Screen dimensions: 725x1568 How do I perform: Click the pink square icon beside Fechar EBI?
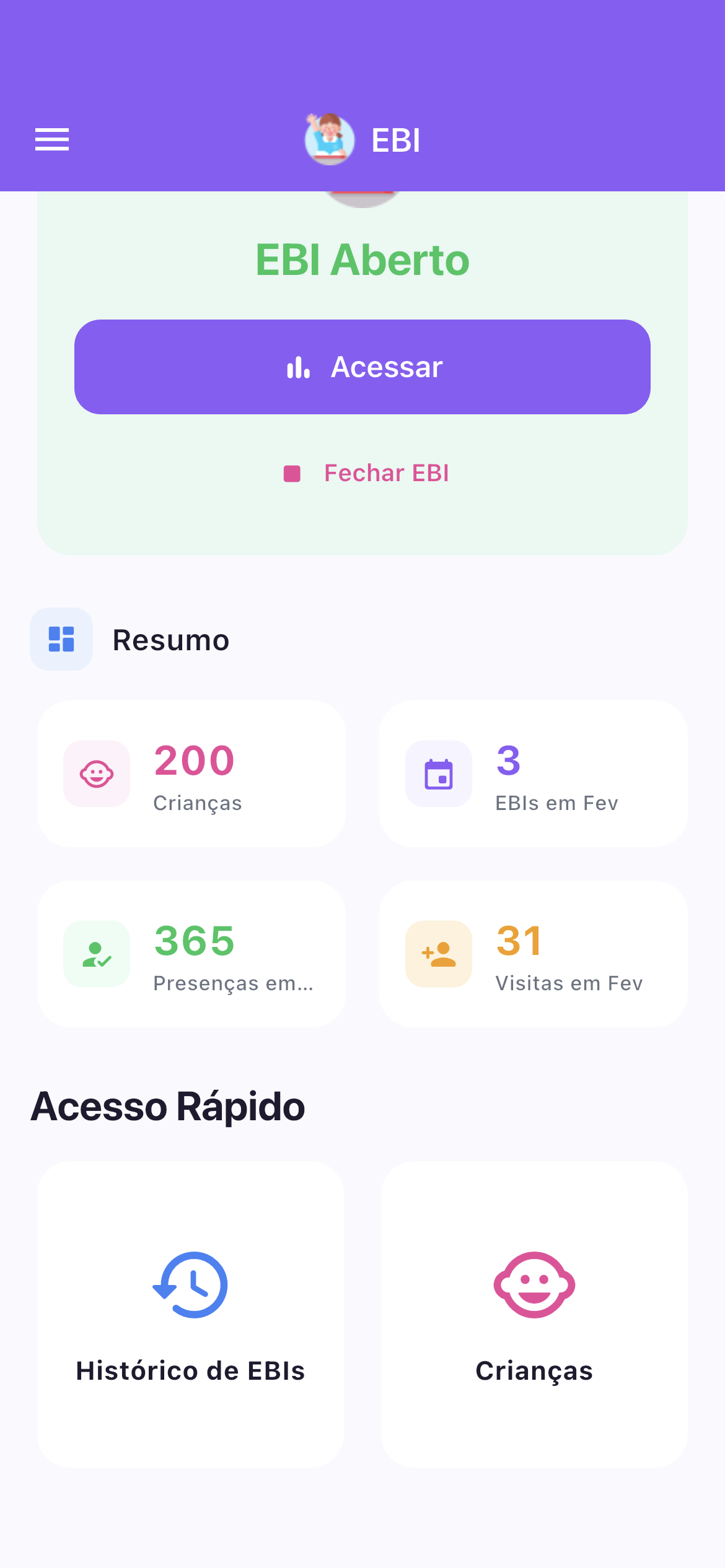291,473
